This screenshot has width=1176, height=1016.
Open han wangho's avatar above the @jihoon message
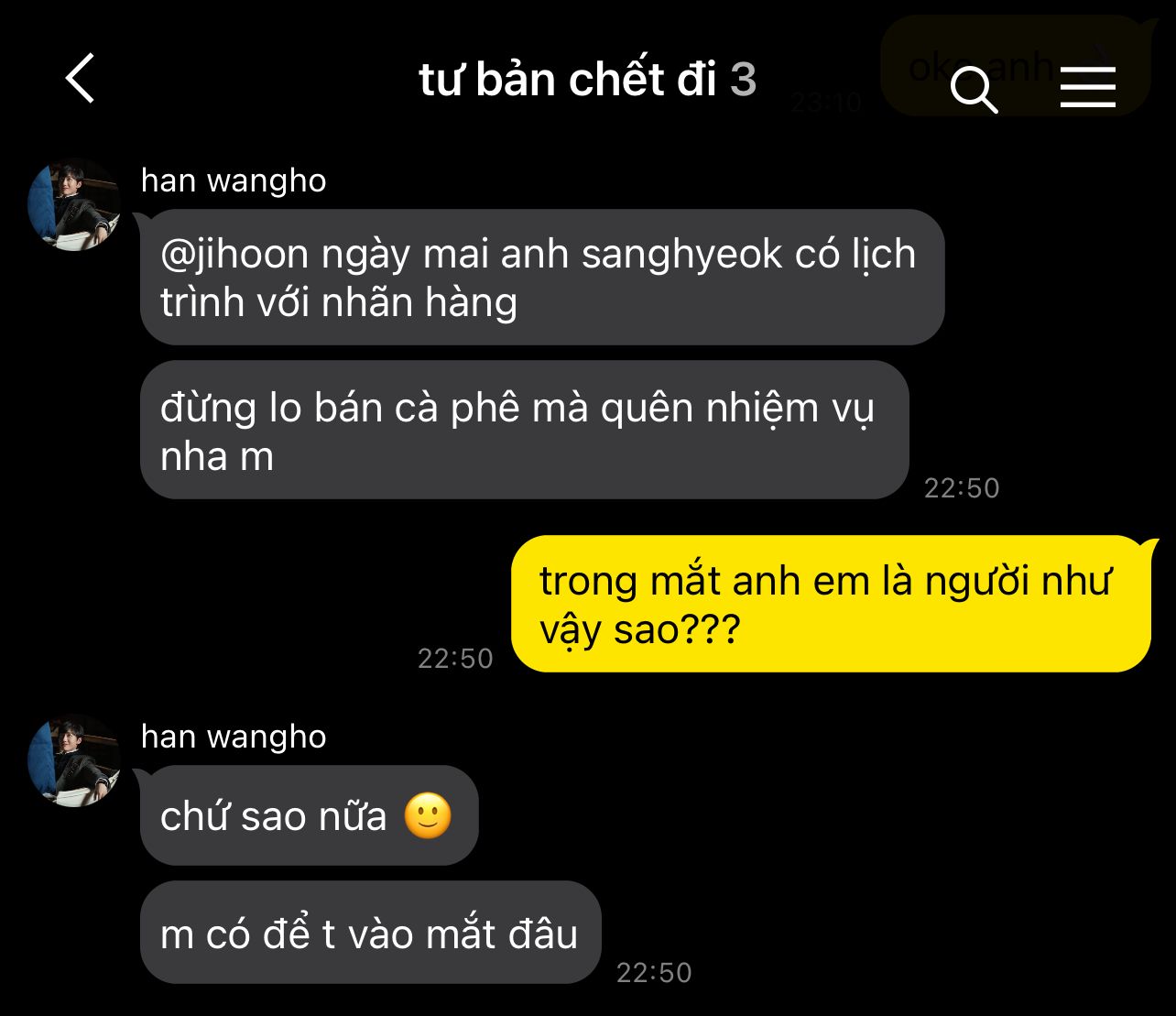74,204
